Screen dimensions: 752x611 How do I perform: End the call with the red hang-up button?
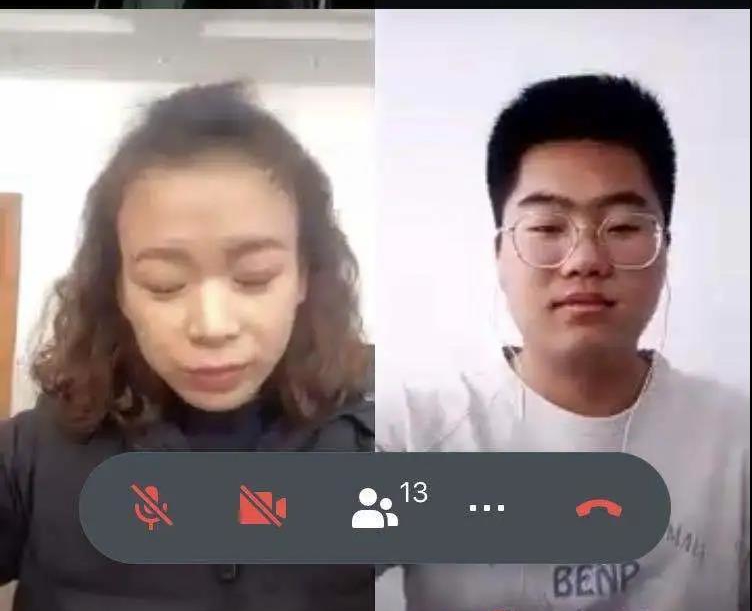(x=598, y=508)
